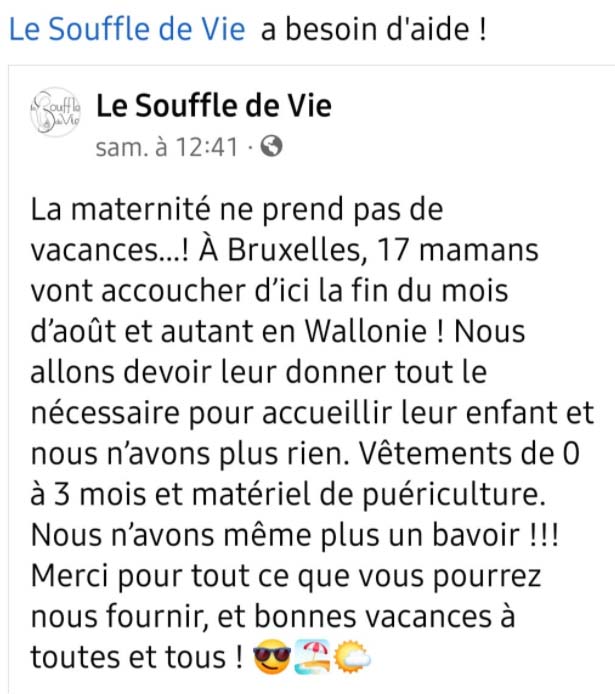The width and height of the screenshot is (615, 694).
Task: Open the blue Le Souffle de Vie link
Action: (x=126, y=30)
